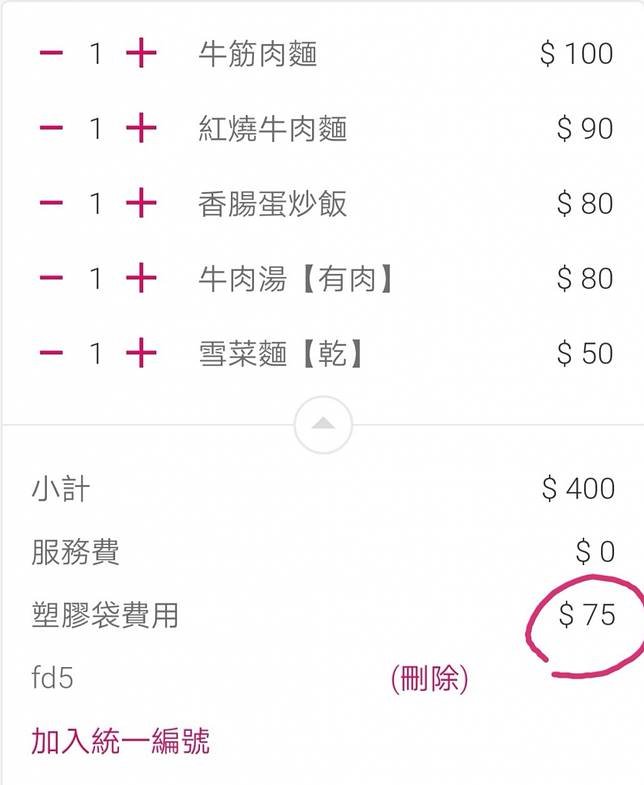
Task: Collapse the order item list
Action: pos(323,424)
